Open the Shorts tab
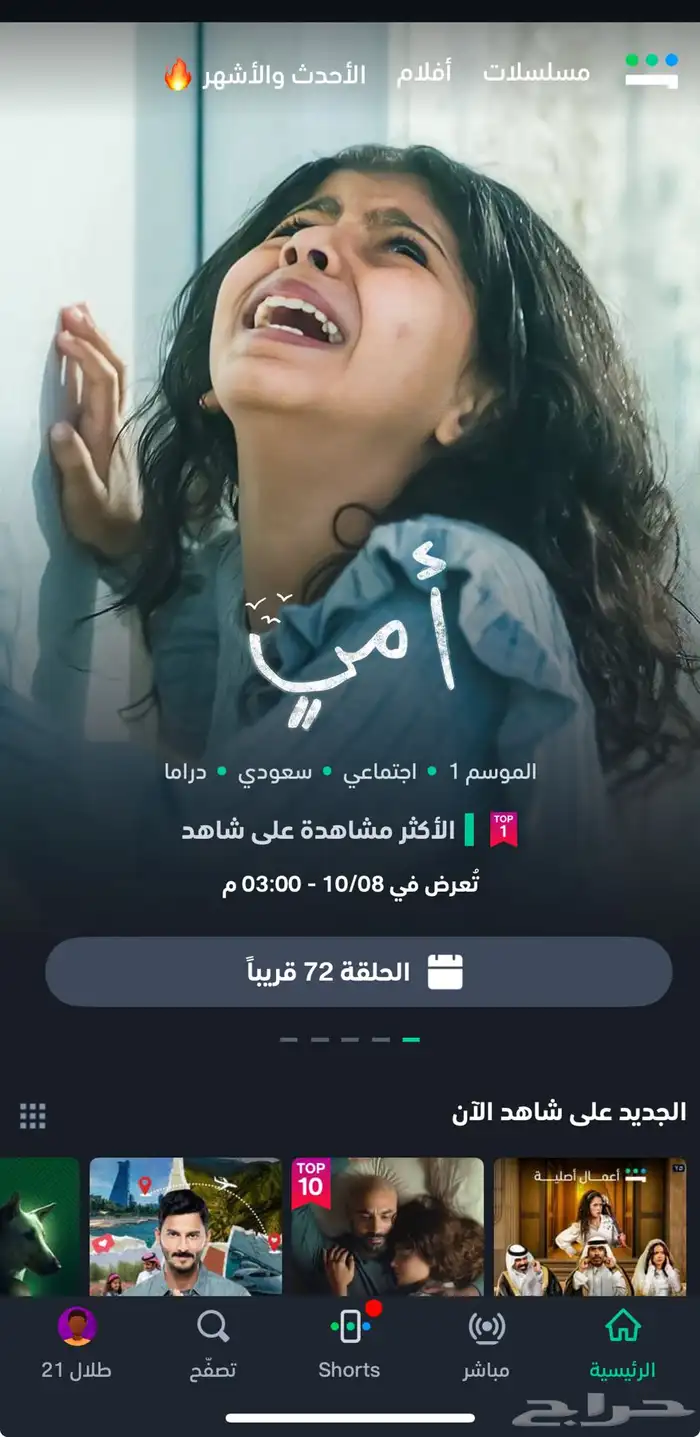700x1437 pixels. [349, 1345]
